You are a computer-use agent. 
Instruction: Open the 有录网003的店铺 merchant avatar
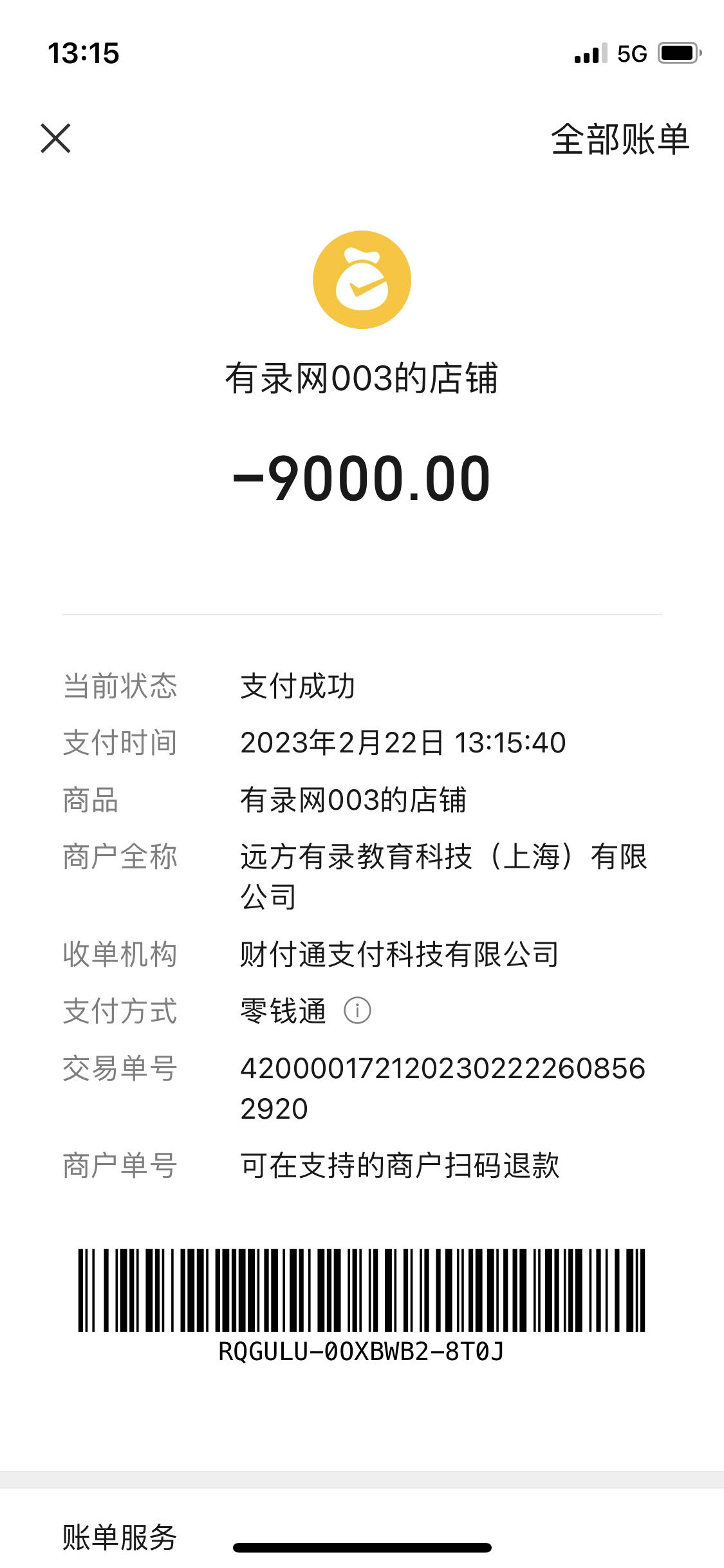(362, 280)
